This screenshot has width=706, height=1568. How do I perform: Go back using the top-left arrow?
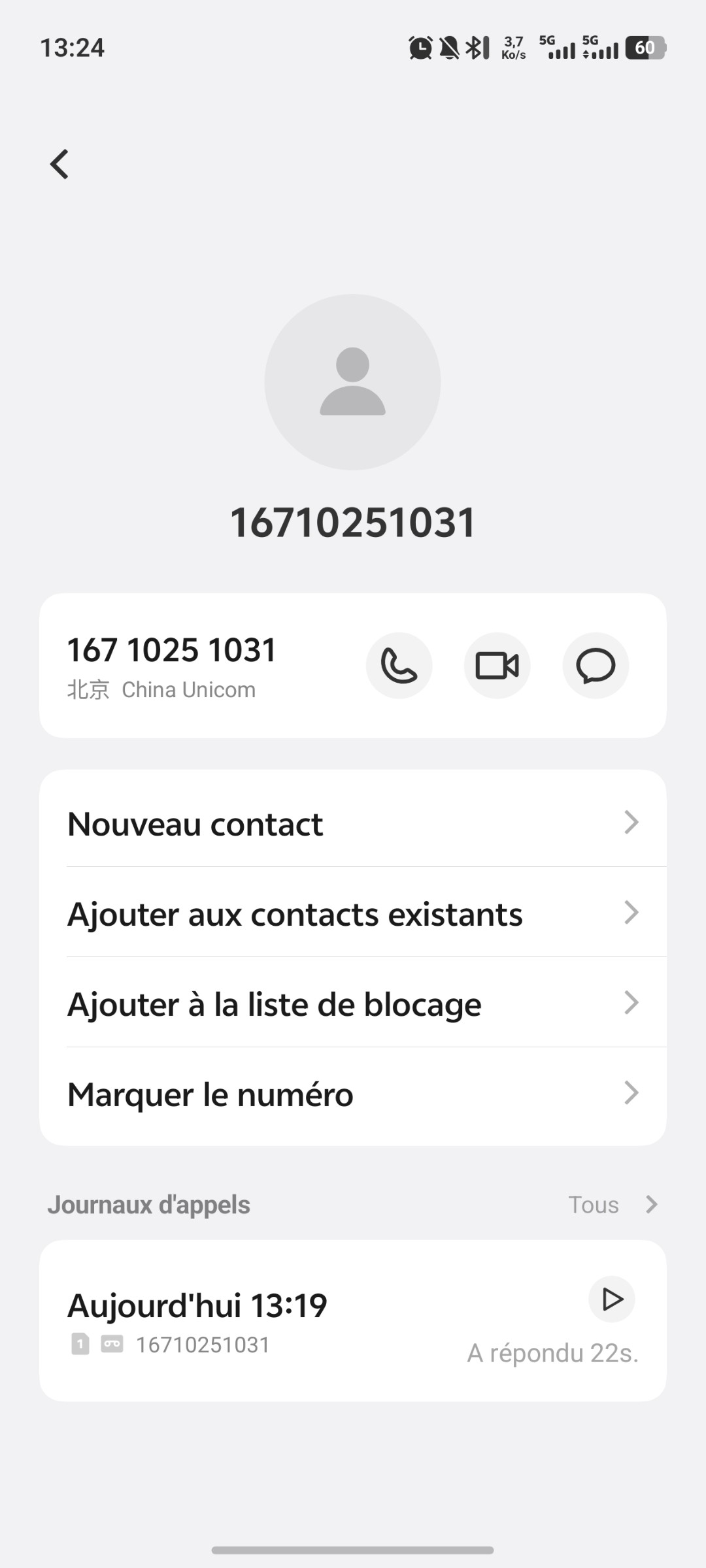(x=59, y=164)
